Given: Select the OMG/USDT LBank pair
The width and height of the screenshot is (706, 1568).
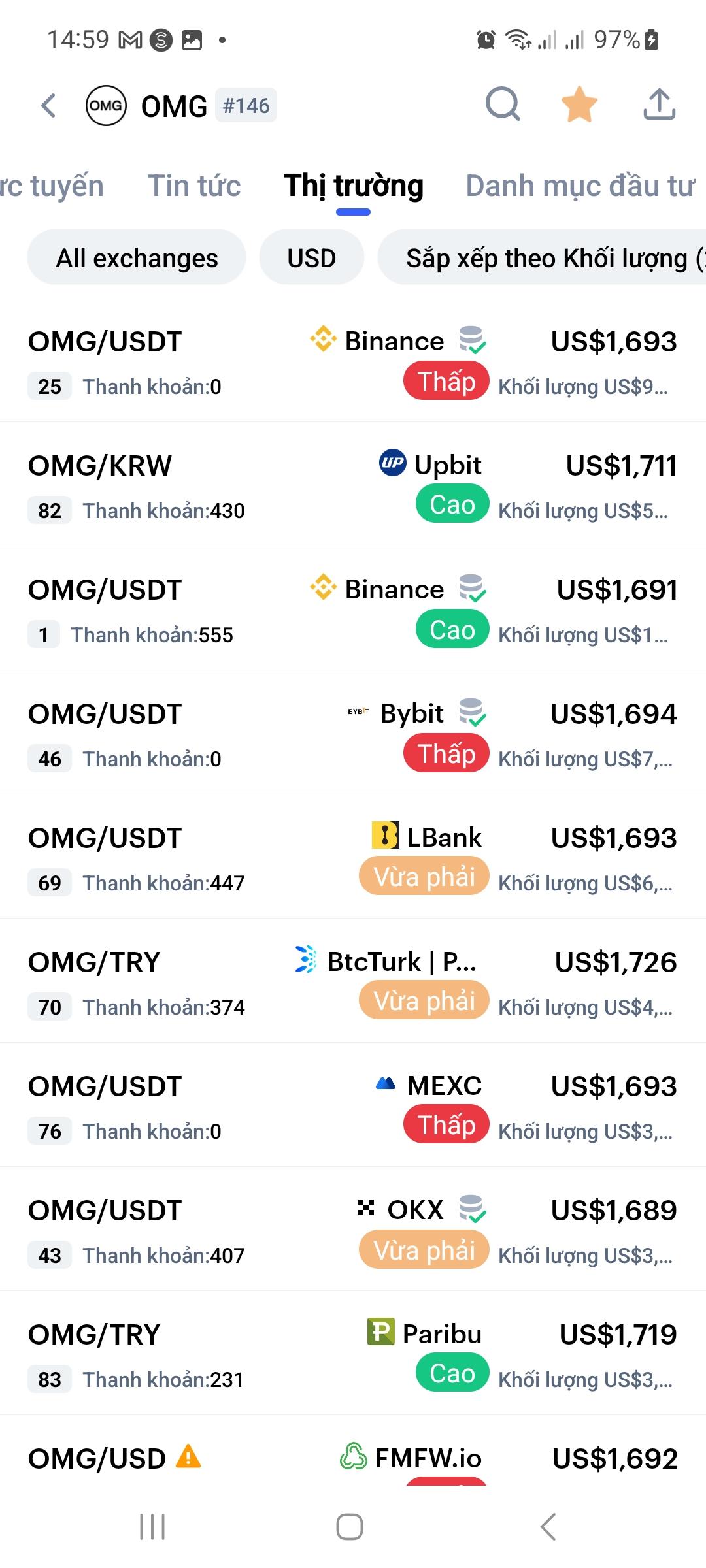Looking at the screenshot, I should click(353, 857).
